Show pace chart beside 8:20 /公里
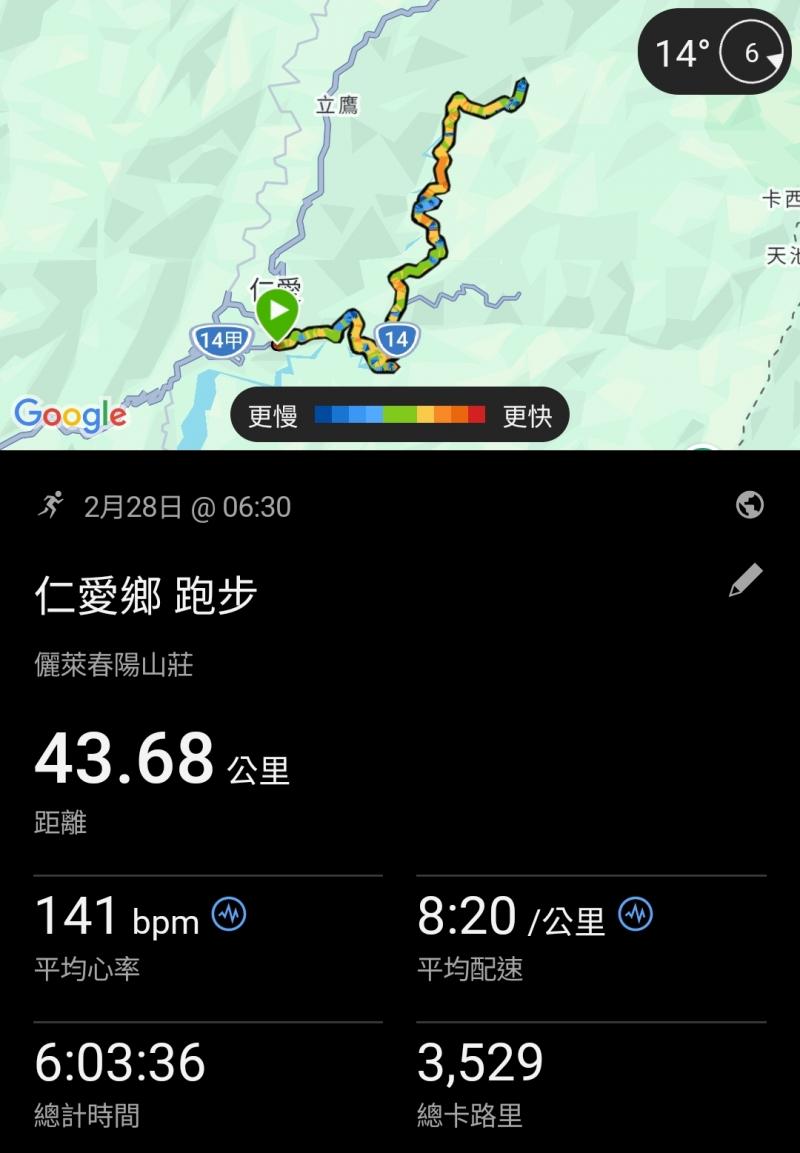Viewport: 800px width, 1153px height. (x=635, y=914)
